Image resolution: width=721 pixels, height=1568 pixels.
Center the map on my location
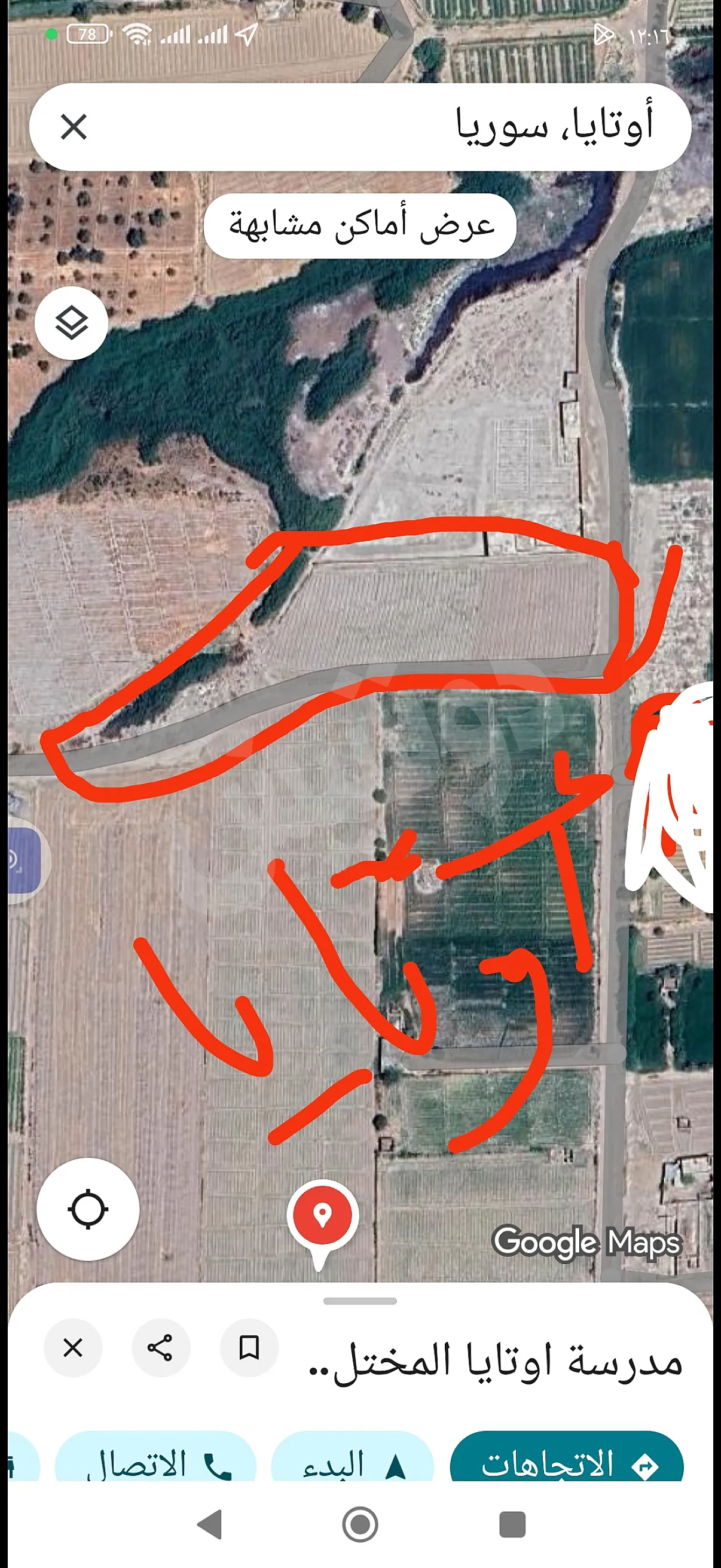88,1209
